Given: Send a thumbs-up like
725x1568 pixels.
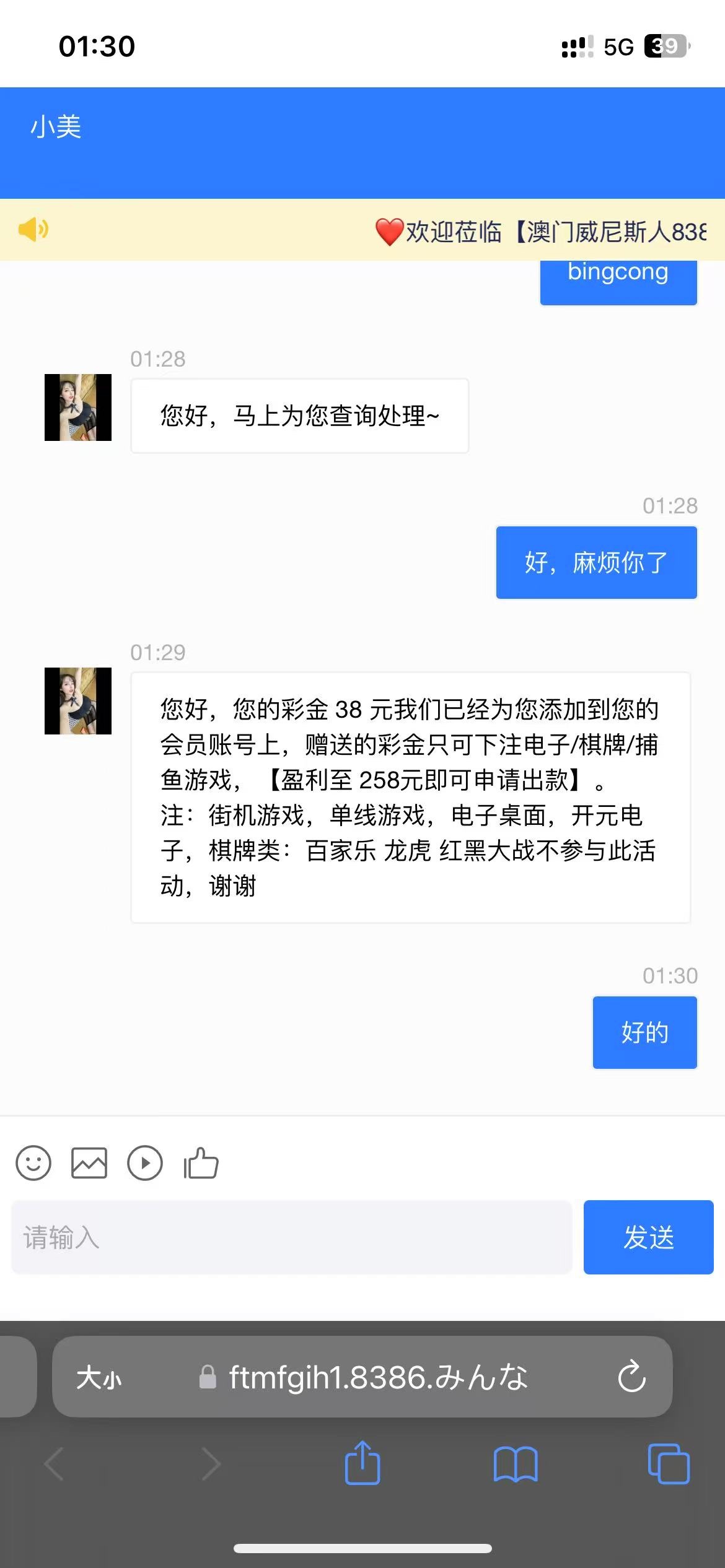Looking at the screenshot, I should pyautogui.click(x=200, y=1163).
